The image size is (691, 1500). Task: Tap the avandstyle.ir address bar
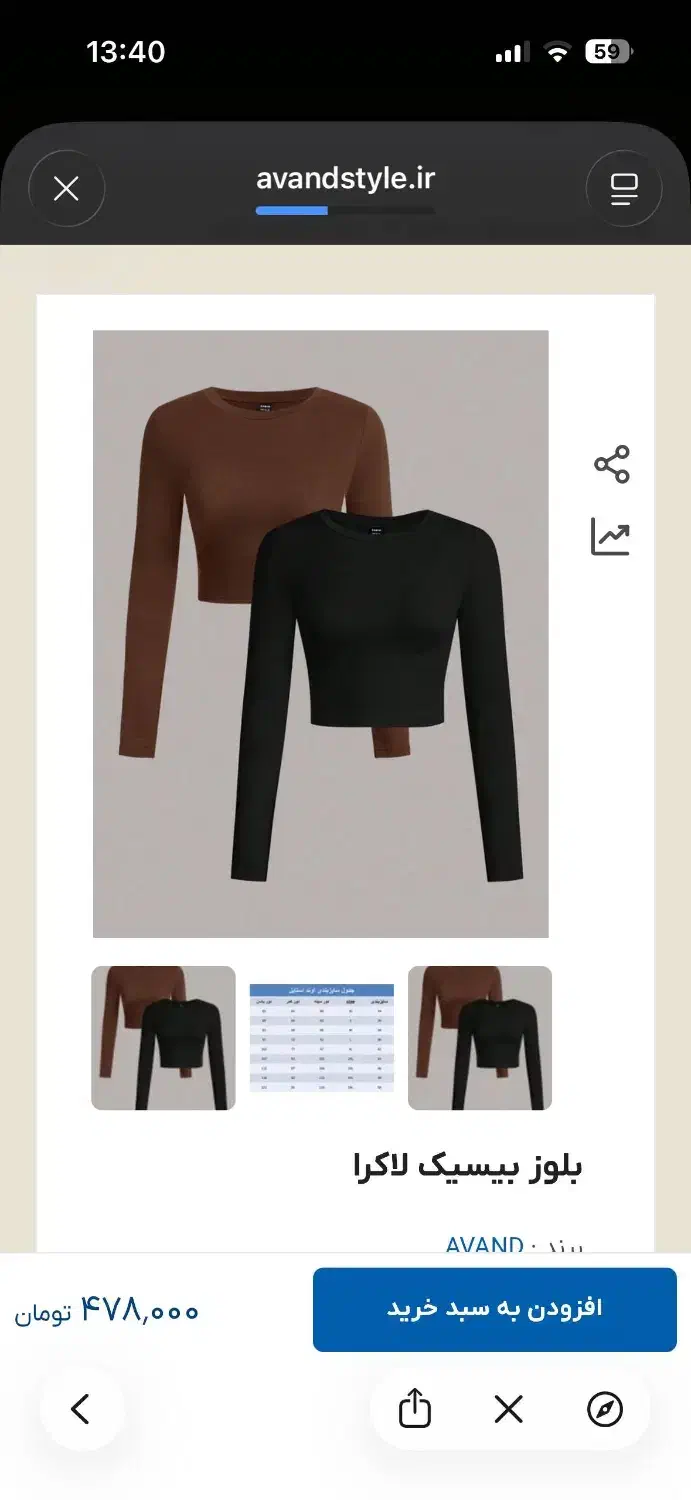click(x=345, y=179)
